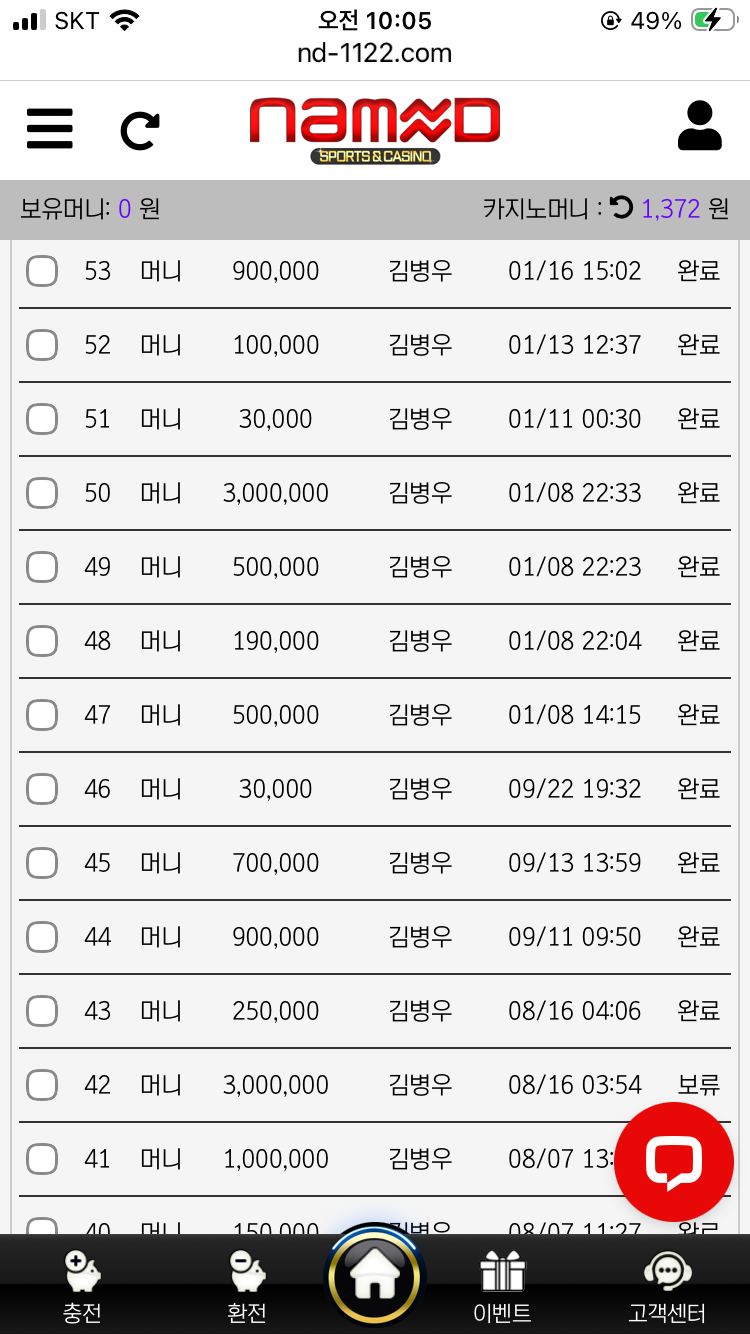This screenshot has height=1334, width=750.
Task: Select the checkbox on row 52
Action: pyautogui.click(x=42, y=345)
